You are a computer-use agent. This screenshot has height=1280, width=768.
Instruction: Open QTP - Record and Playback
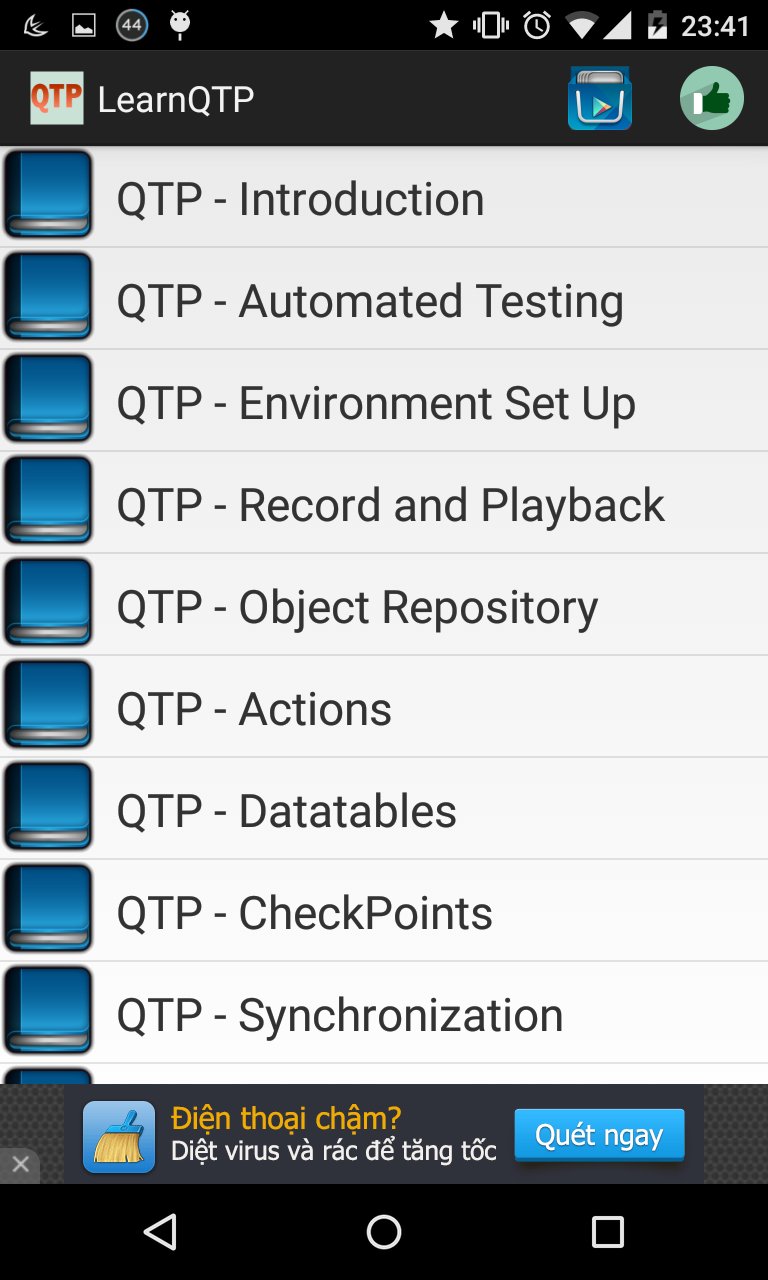pos(390,504)
